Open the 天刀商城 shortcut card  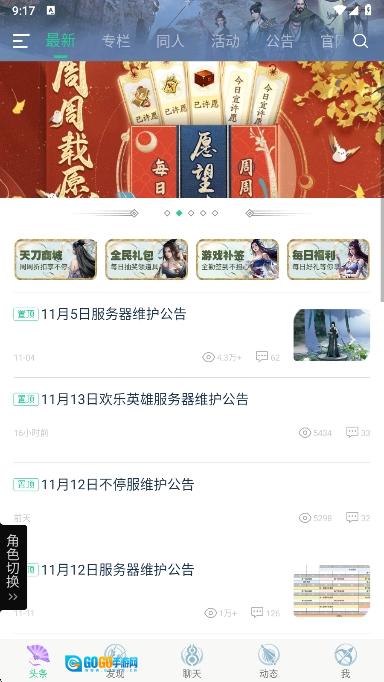(56, 259)
